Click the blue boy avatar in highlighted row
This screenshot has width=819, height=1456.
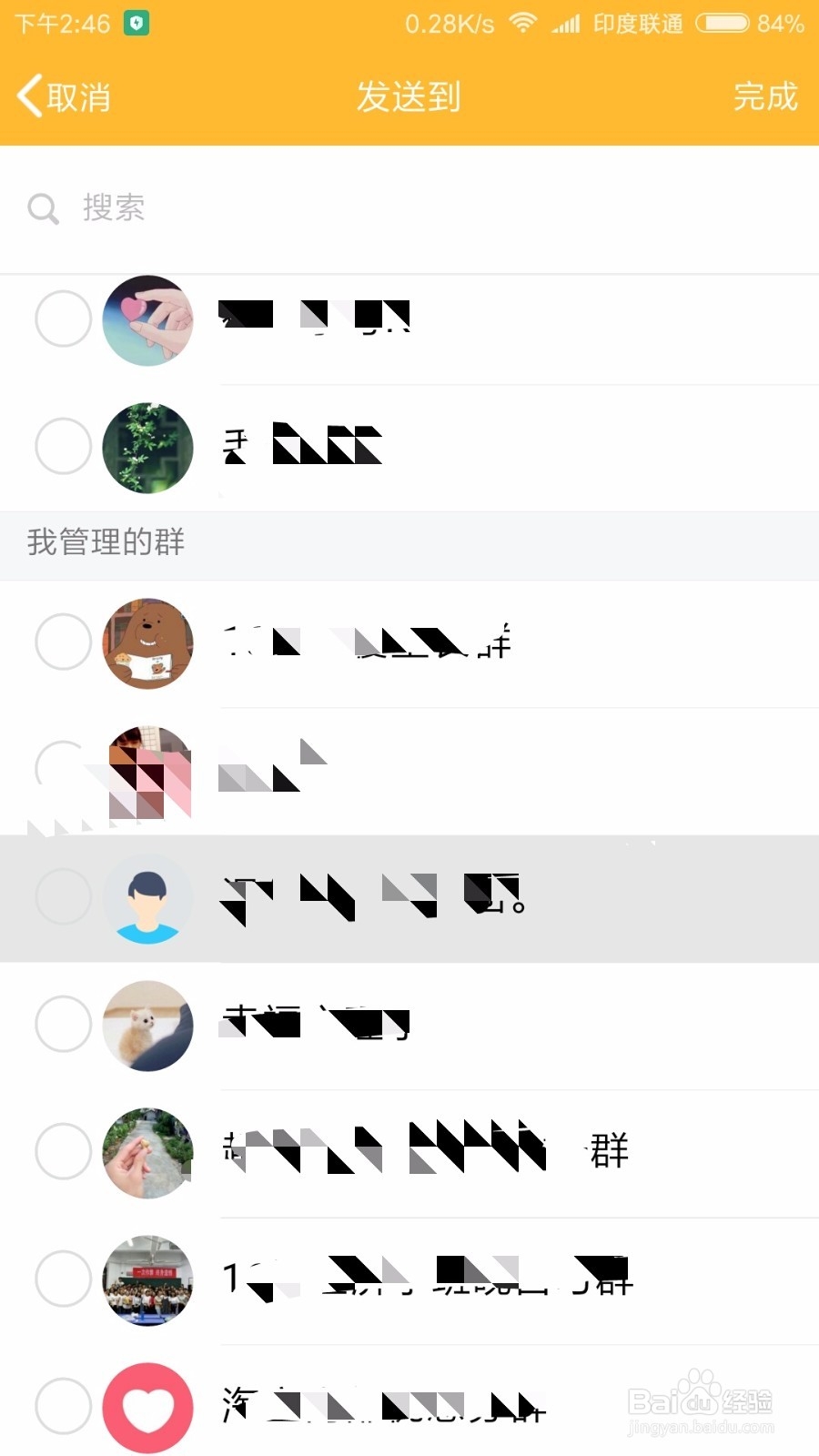point(147,898)
